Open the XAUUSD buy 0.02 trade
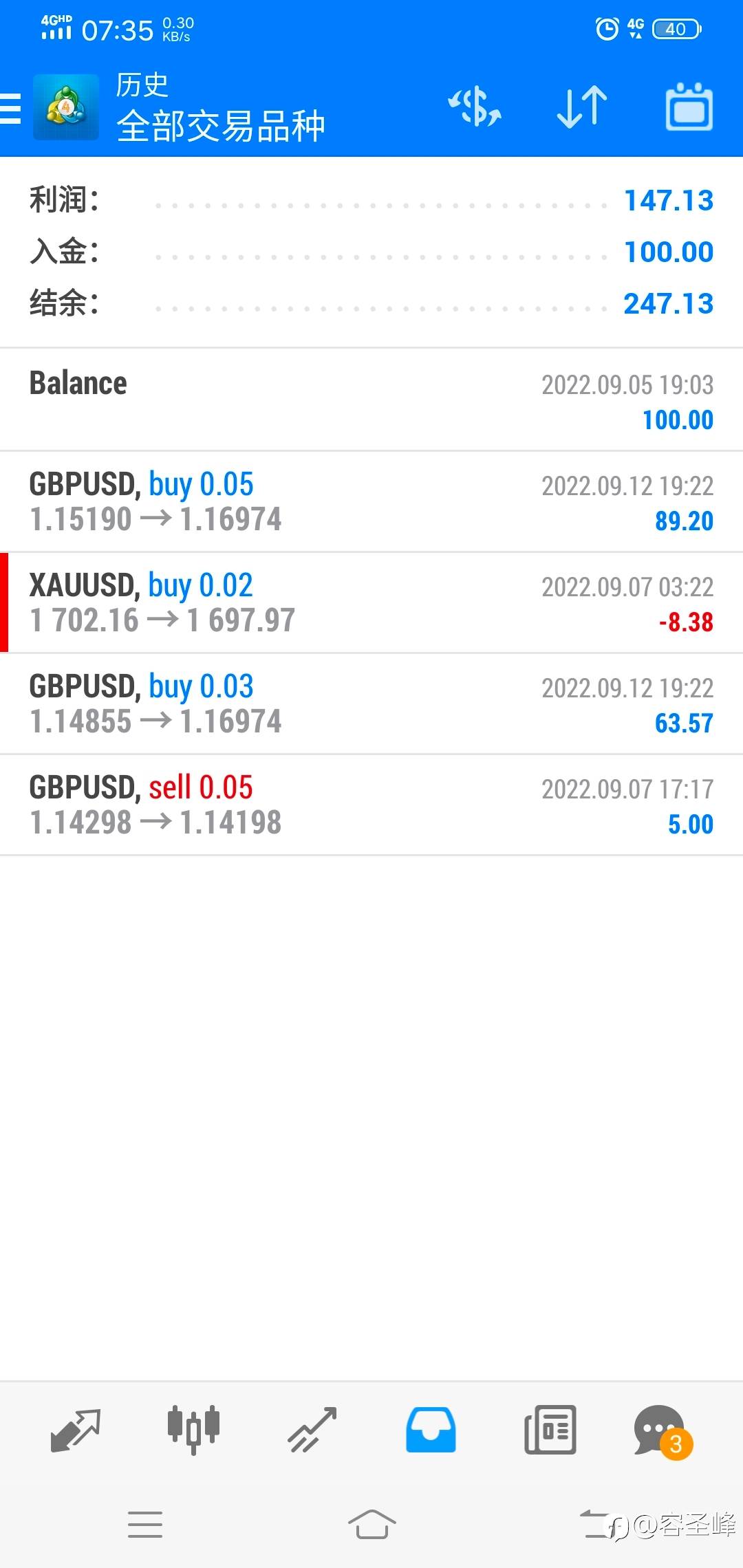Screen dimensions: 743x1568 (x=371, y=603)
